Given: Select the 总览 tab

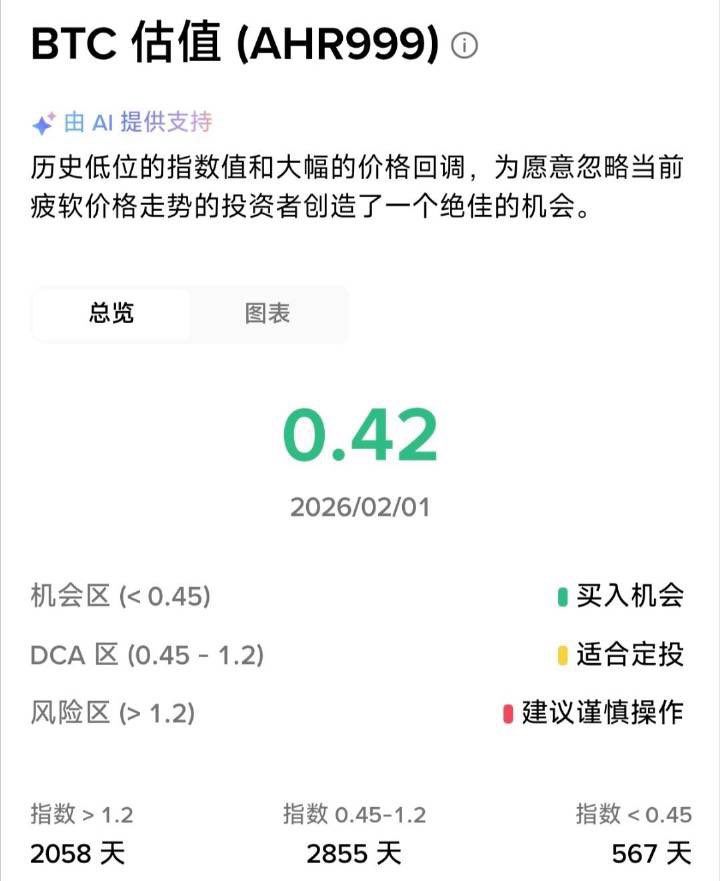Looking at the screenshot, I should tap(111, 313).
